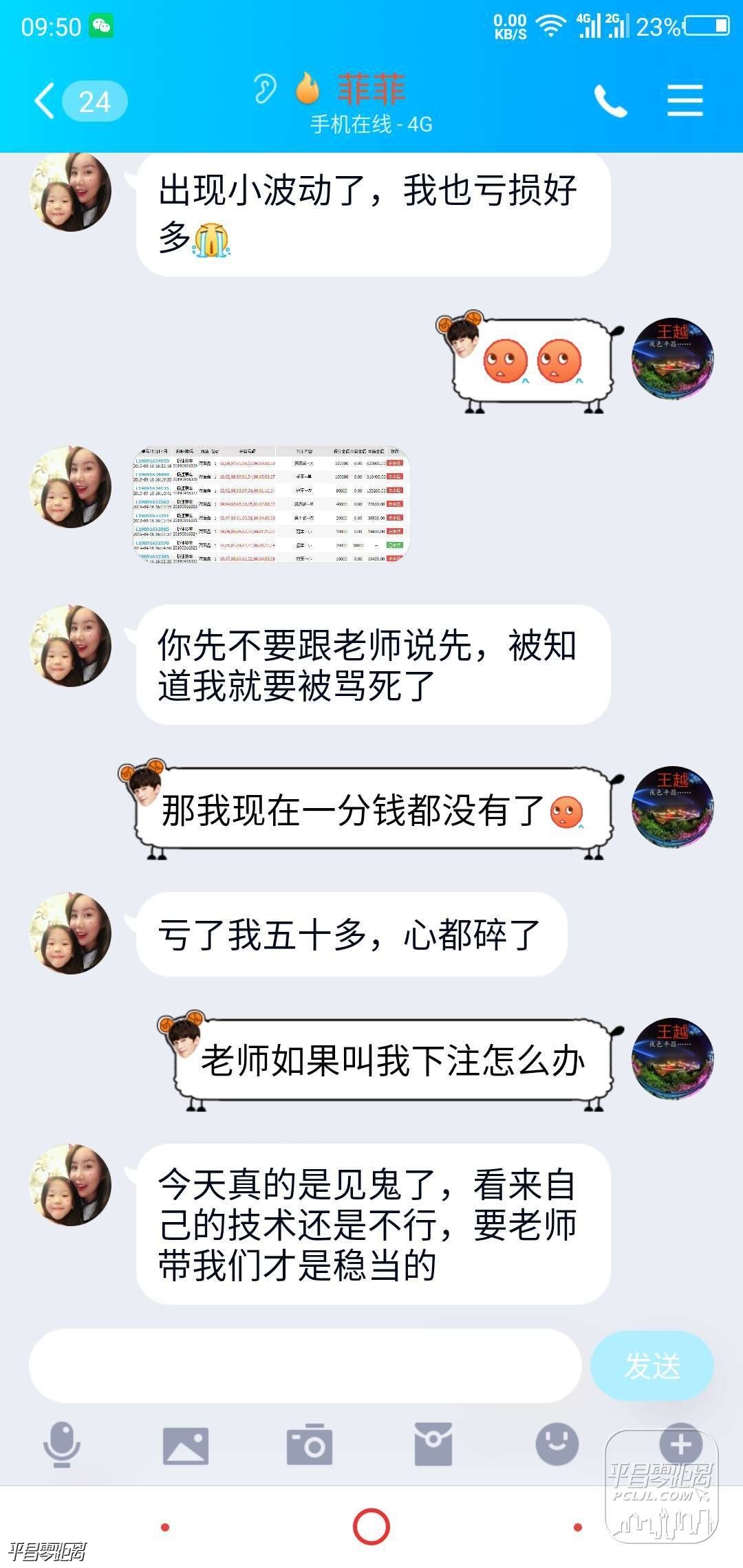The image size is (743, 1568).
Task: Open more attachment options plus icon
Action: pyautogui.click(x=680, y=1444)
